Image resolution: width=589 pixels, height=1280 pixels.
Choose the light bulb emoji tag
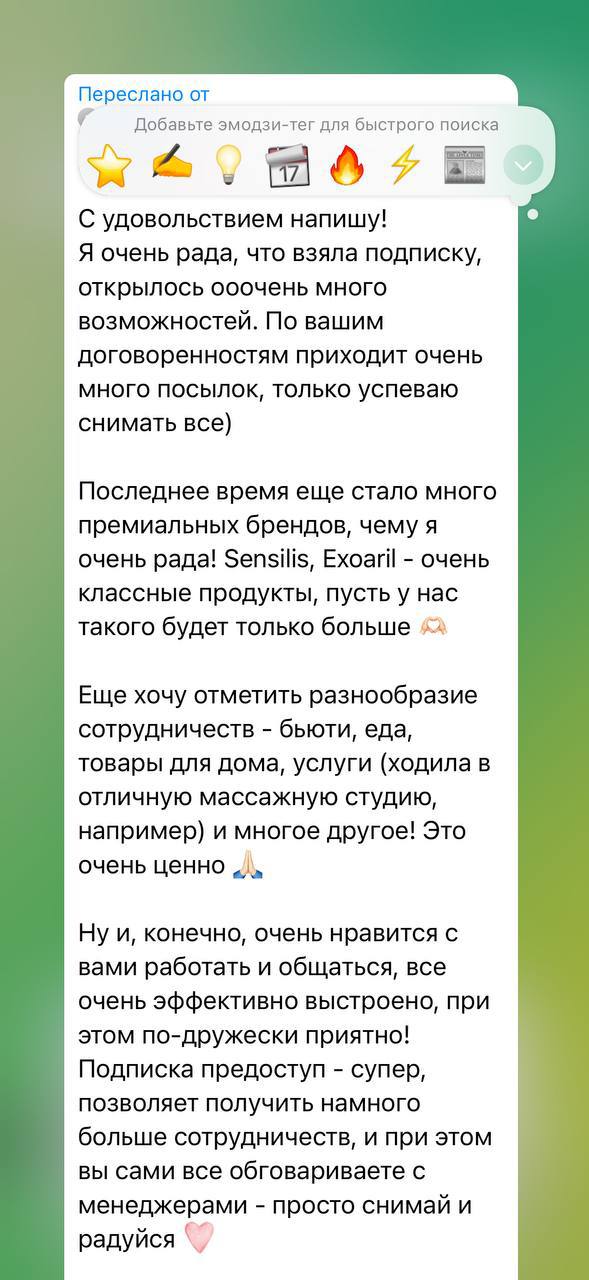click(x=230, y=165)
